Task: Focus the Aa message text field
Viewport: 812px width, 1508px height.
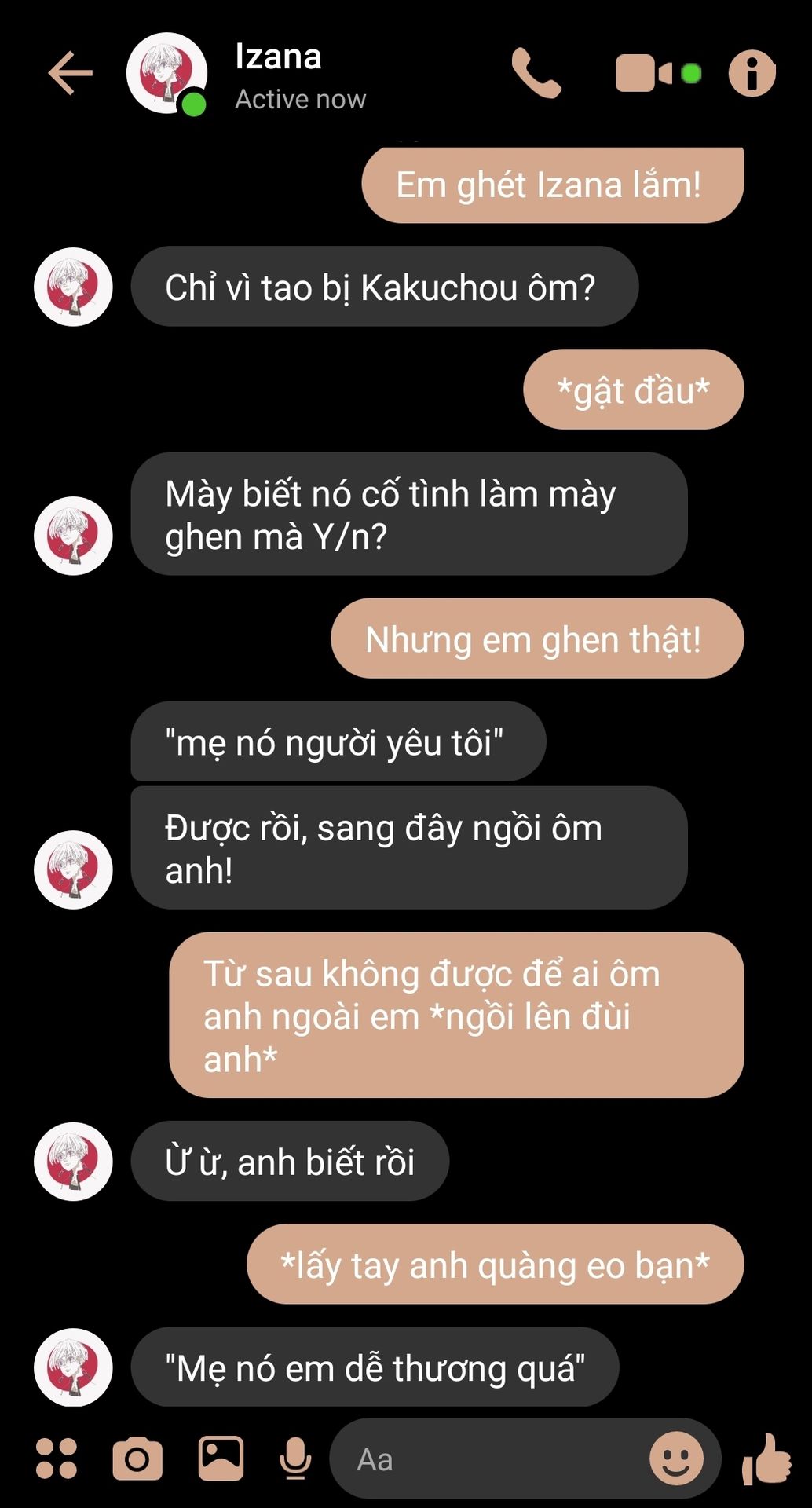Action: click(x=487, y=1459)
